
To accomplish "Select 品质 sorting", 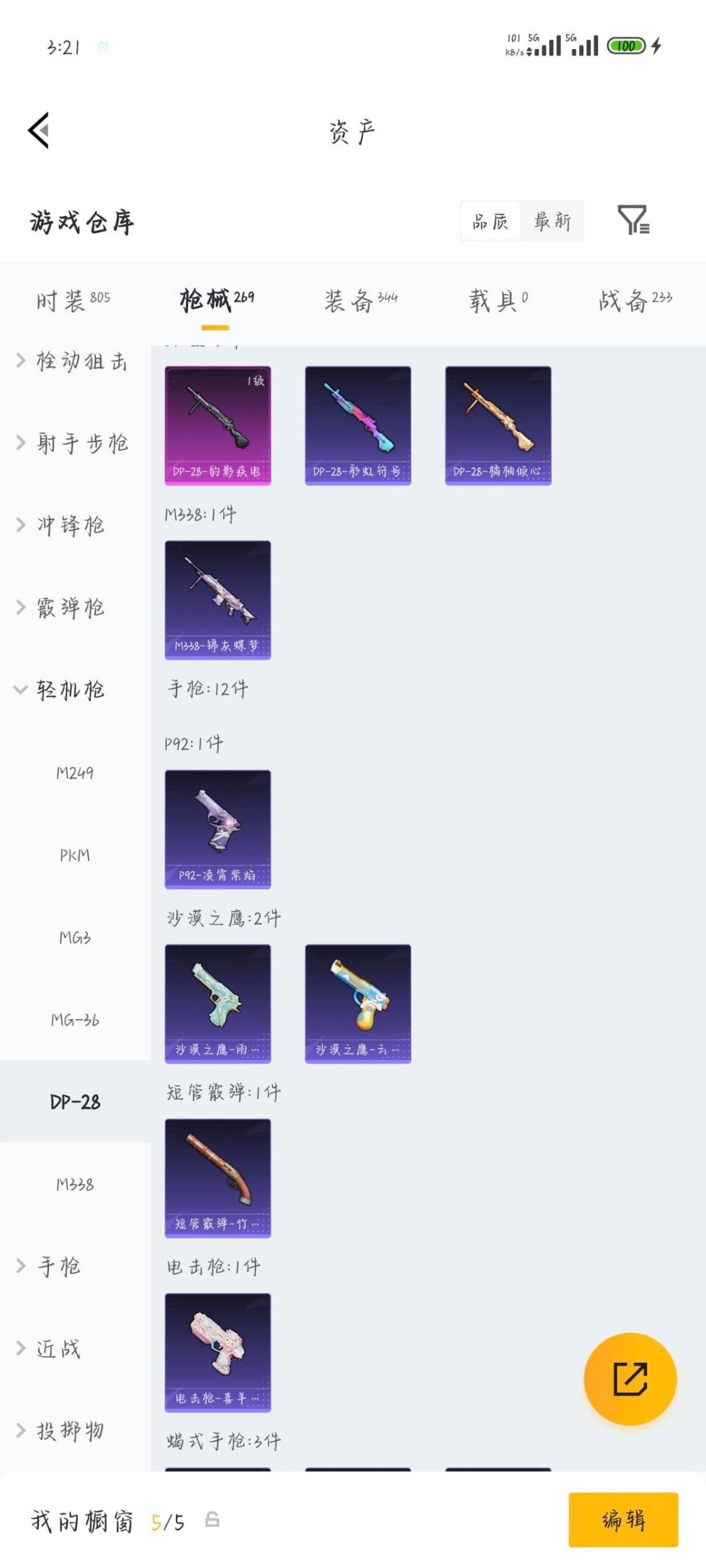I will (x=492, y=221).
